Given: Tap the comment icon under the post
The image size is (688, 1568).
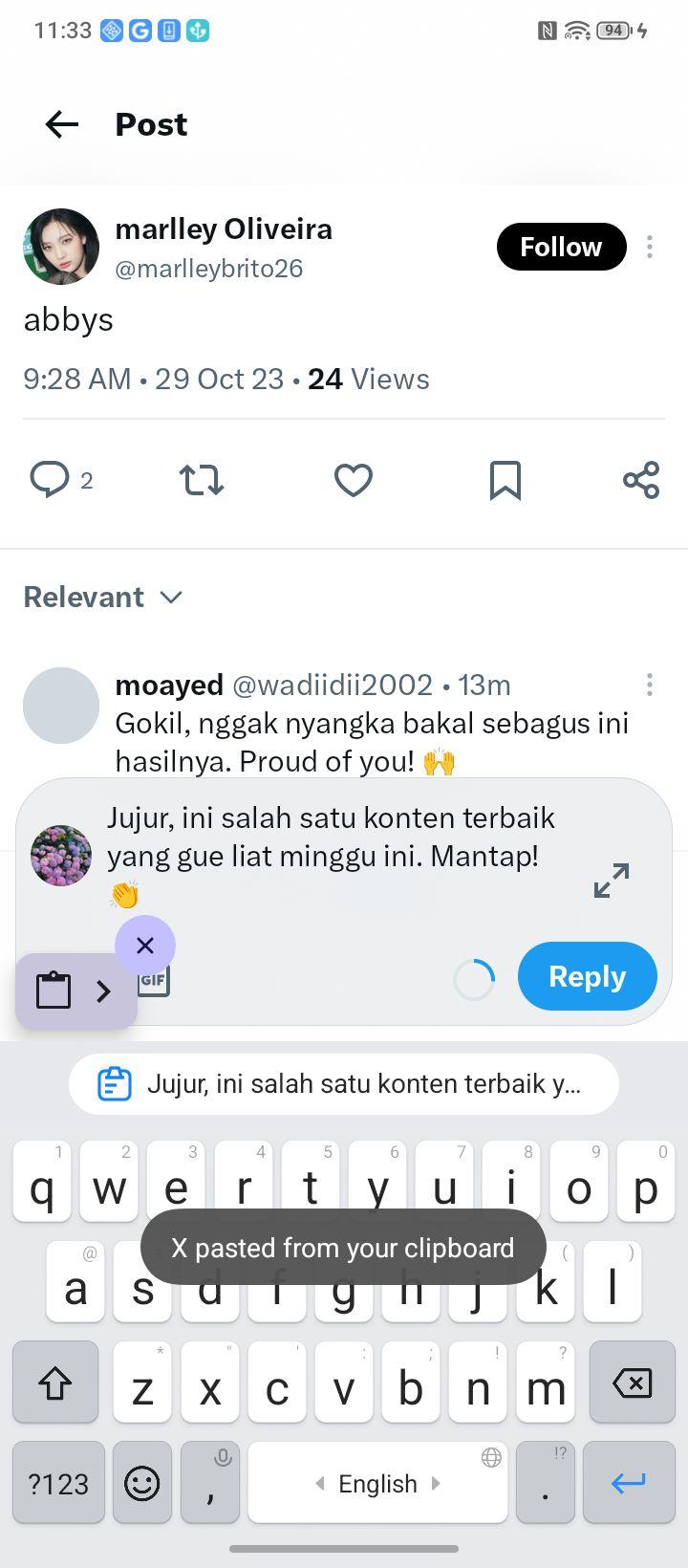Looking at the screenshot, I should [50, 480].
